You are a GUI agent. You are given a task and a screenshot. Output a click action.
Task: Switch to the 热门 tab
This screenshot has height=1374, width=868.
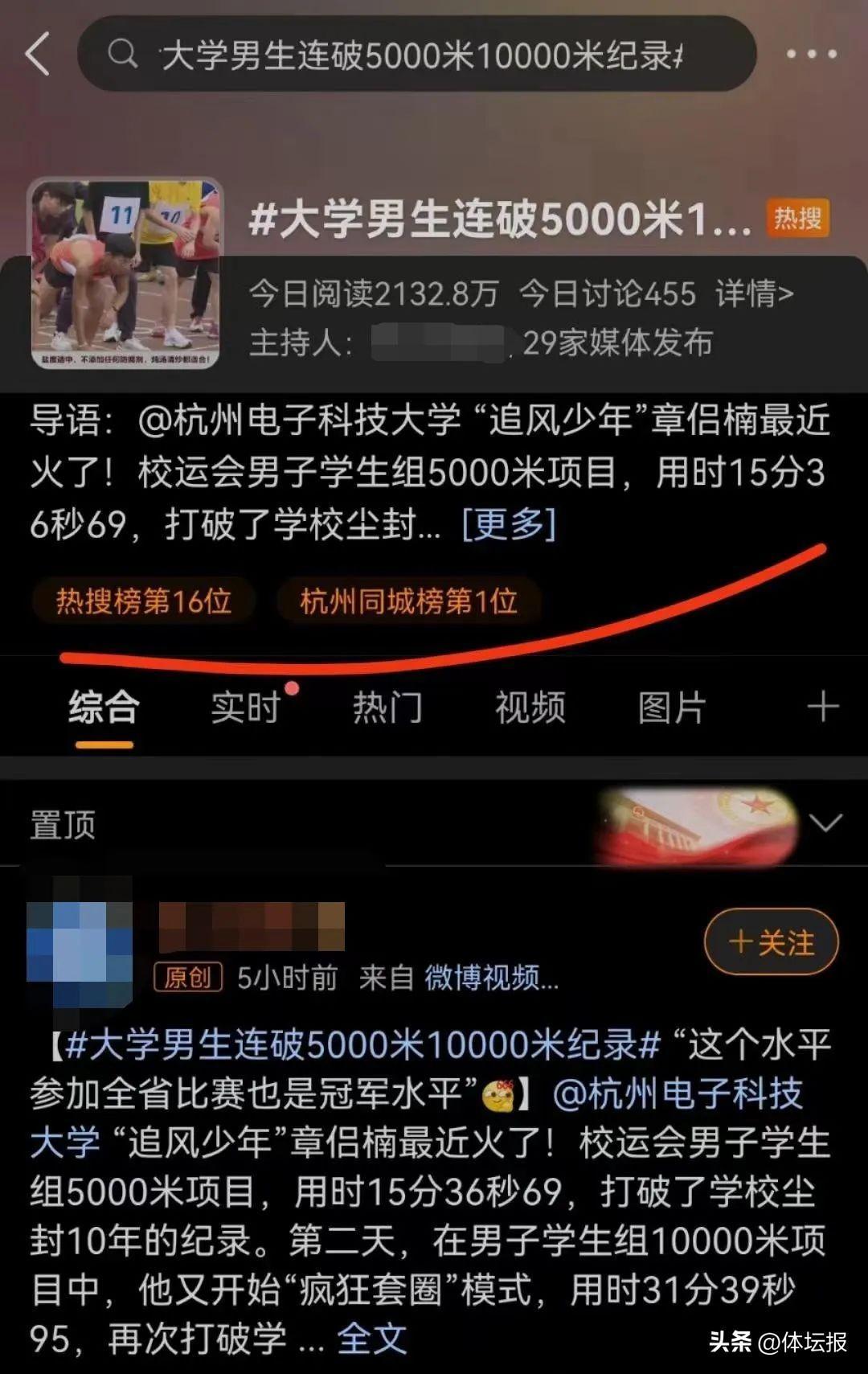point(387,708)
